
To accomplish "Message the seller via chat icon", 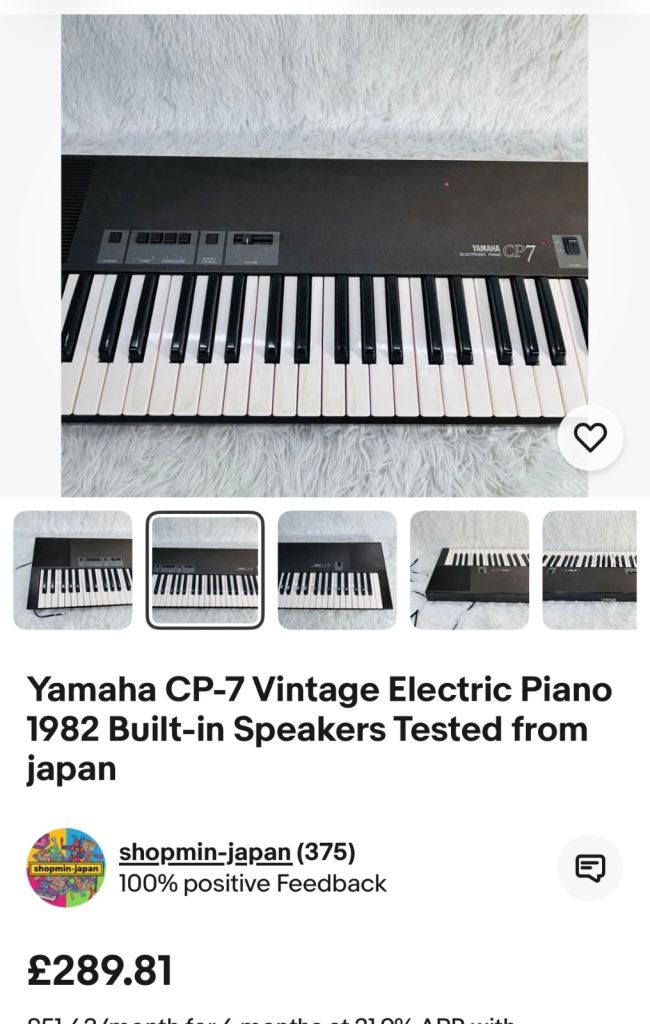I will (590, 868).
